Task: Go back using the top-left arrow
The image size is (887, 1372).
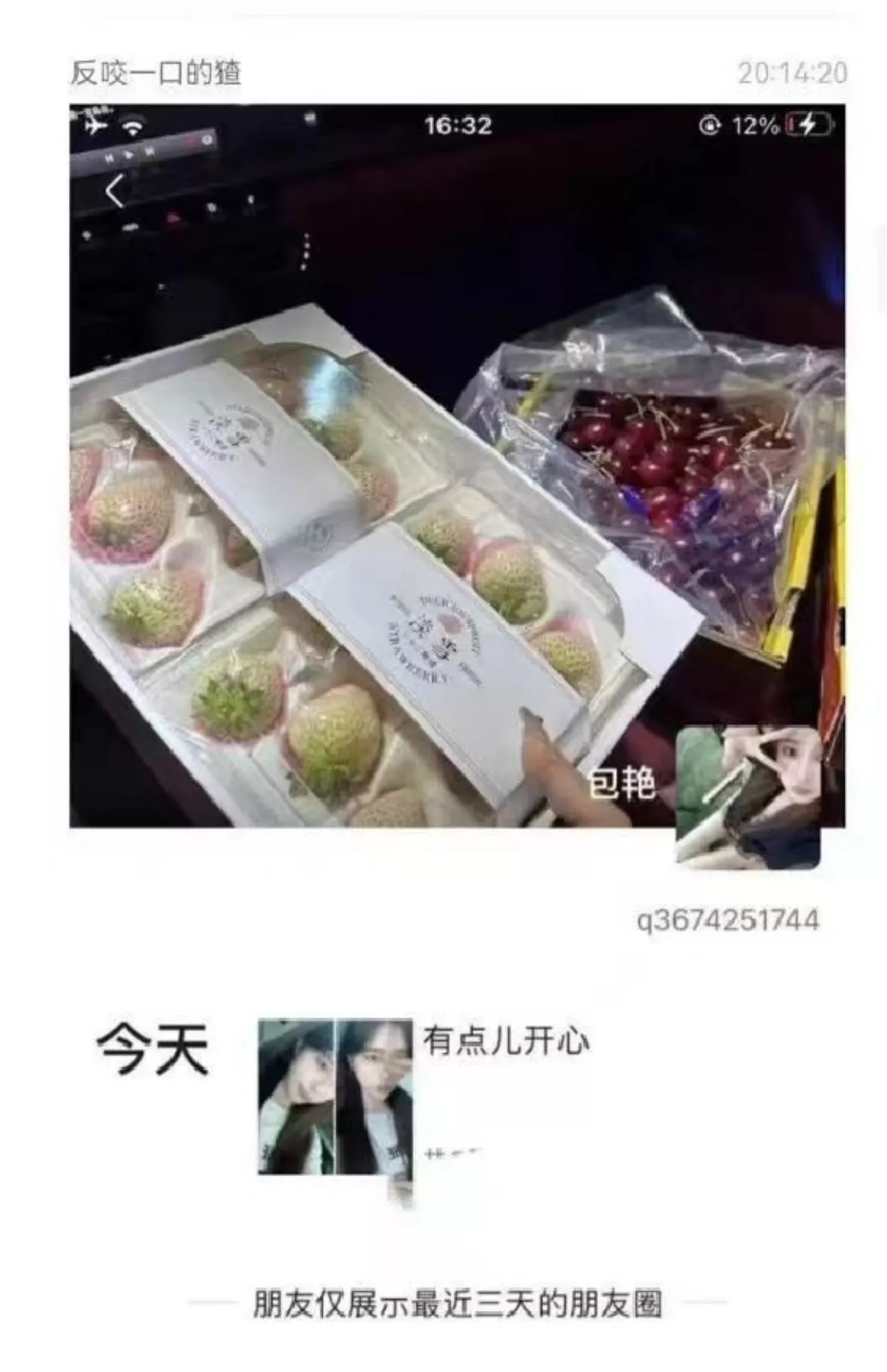Action: [115, 190]
